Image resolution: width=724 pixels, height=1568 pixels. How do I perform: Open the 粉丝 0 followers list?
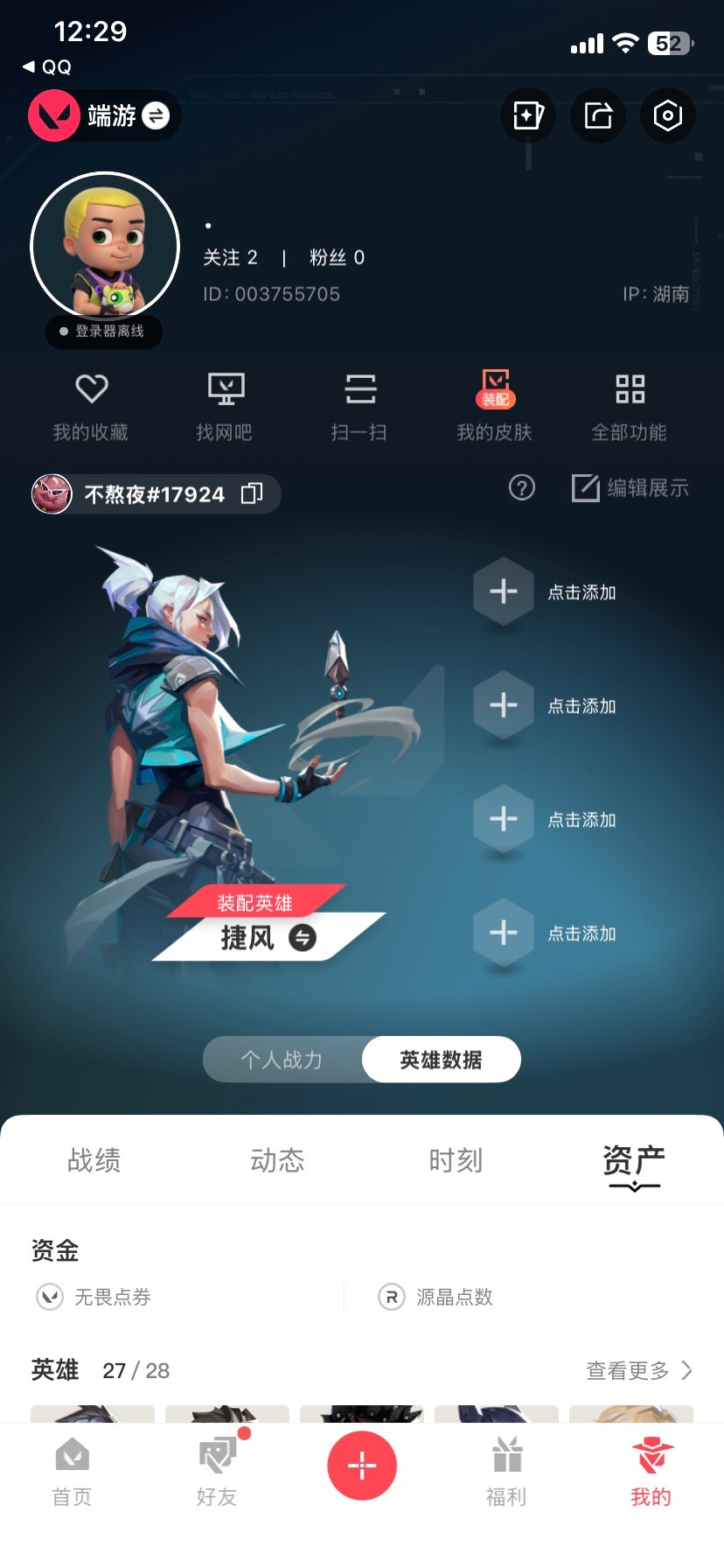(338, 257)
